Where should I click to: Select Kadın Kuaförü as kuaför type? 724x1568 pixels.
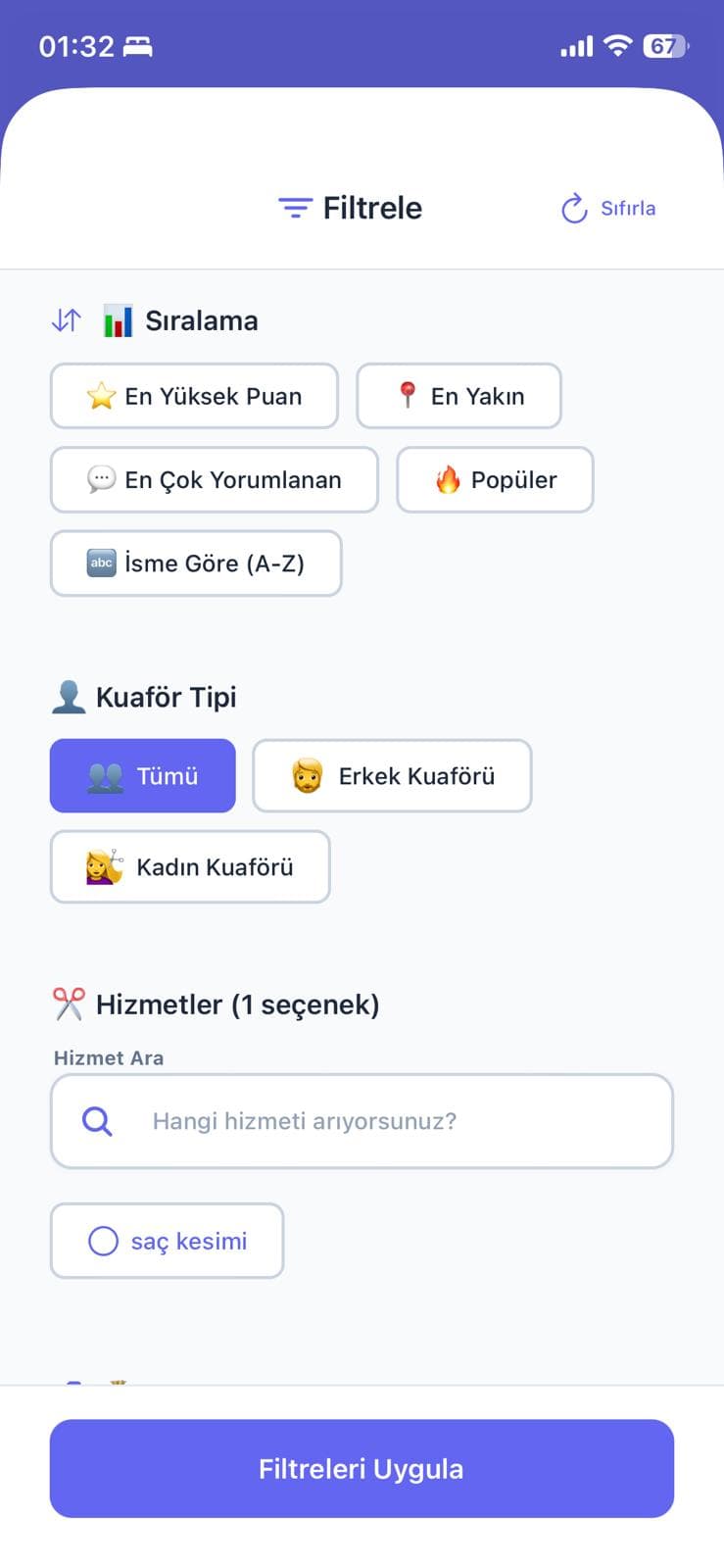tap(190, 866)
